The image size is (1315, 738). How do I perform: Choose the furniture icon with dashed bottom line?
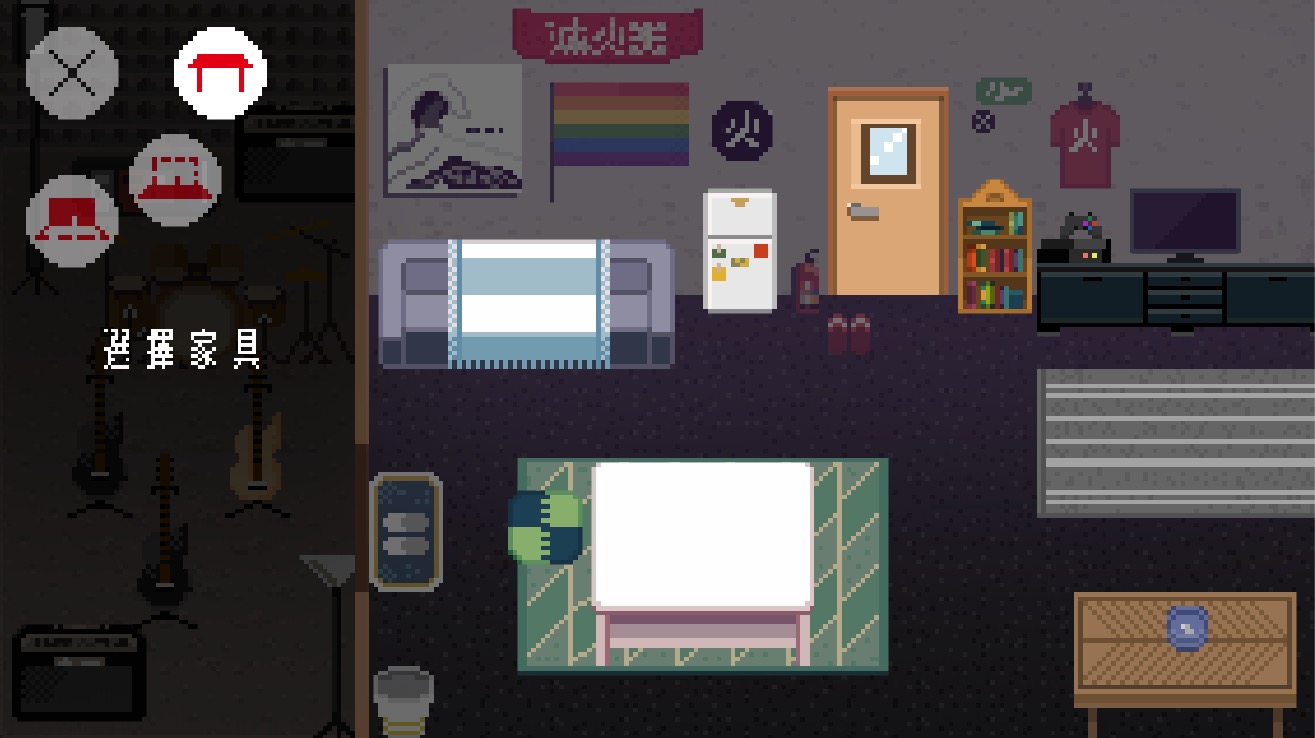[x=72, y=219]
